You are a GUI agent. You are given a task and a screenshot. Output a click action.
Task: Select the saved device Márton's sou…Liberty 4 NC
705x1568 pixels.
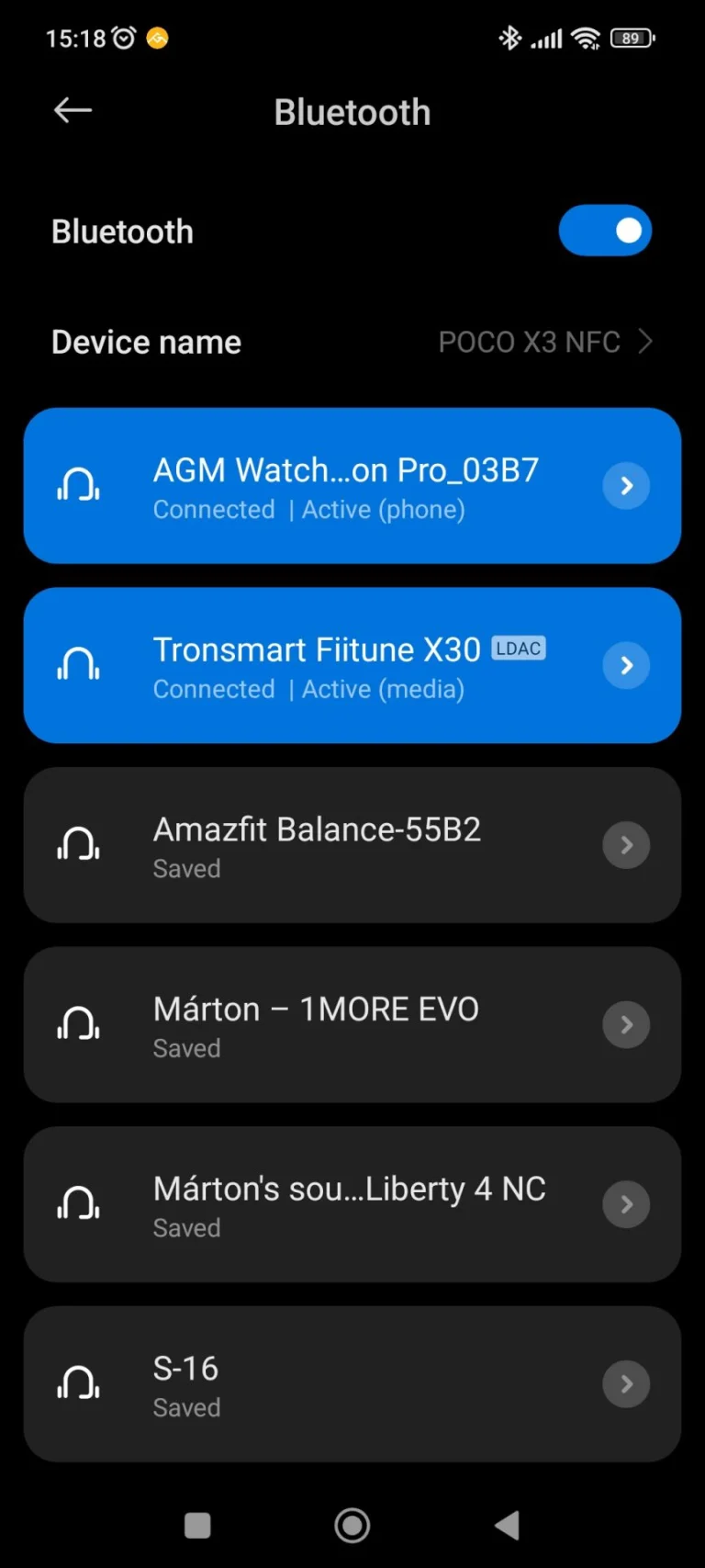click(352, 1204)
